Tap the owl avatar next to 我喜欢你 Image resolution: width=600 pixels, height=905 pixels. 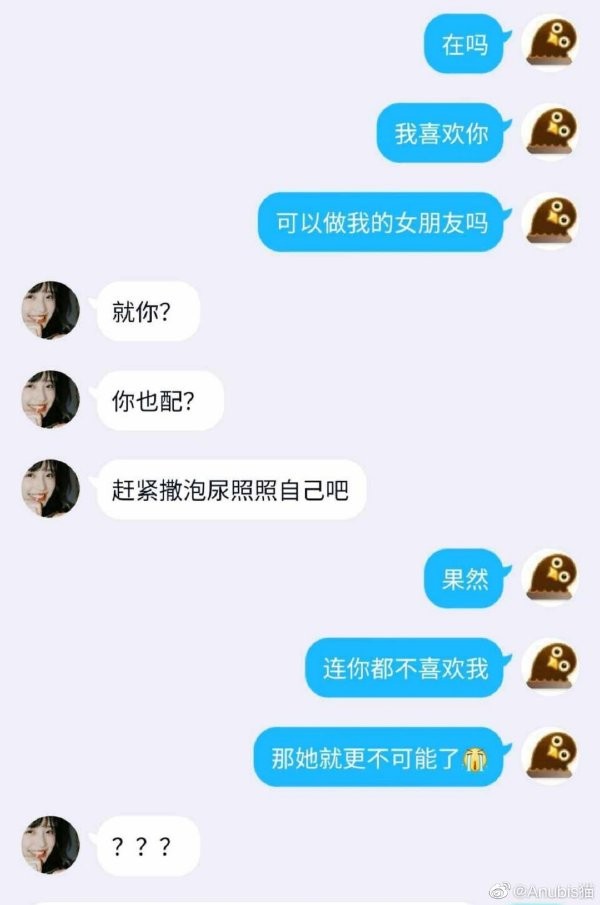pyautogui.click(x=551, y=132)
